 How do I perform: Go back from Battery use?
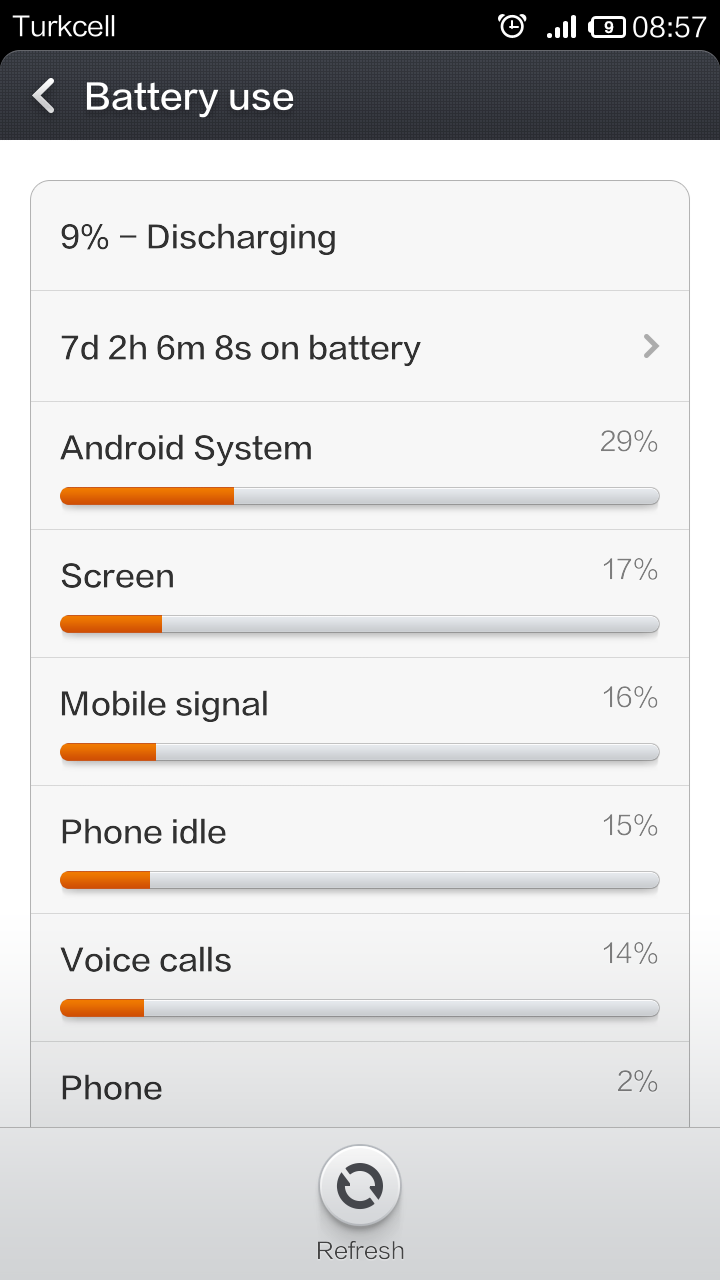pos(44,97)
